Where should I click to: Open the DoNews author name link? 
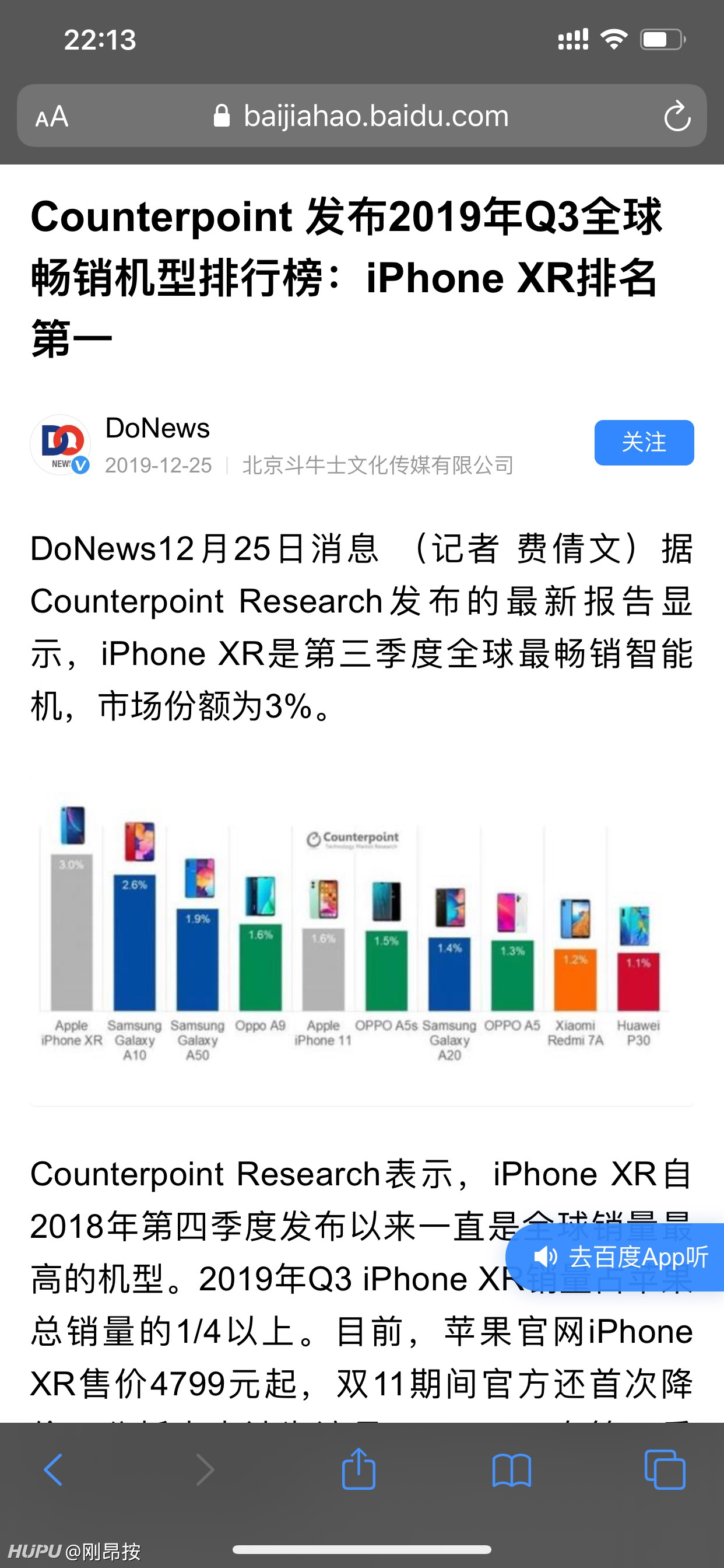pyautogui.click(x=157, y=428)
